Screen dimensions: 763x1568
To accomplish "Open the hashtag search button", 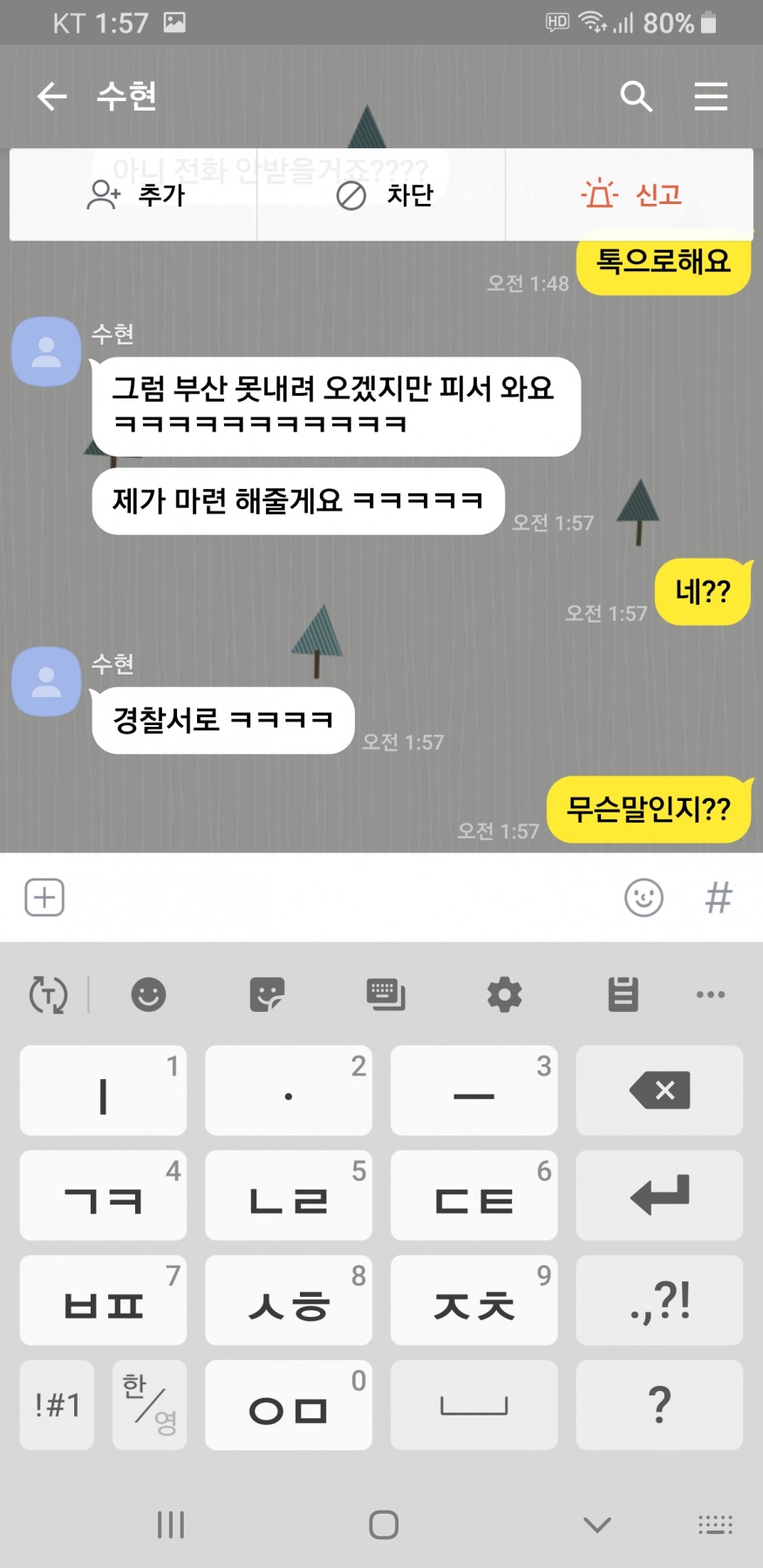I will coord(718,897).
